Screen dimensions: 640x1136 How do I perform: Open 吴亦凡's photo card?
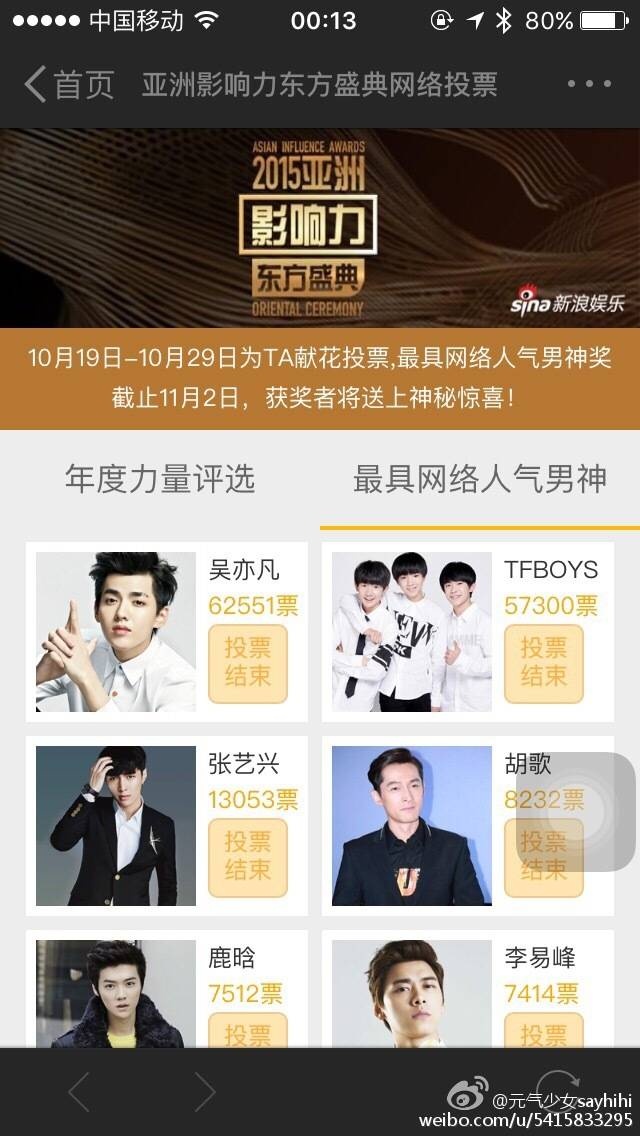(116, 632)
